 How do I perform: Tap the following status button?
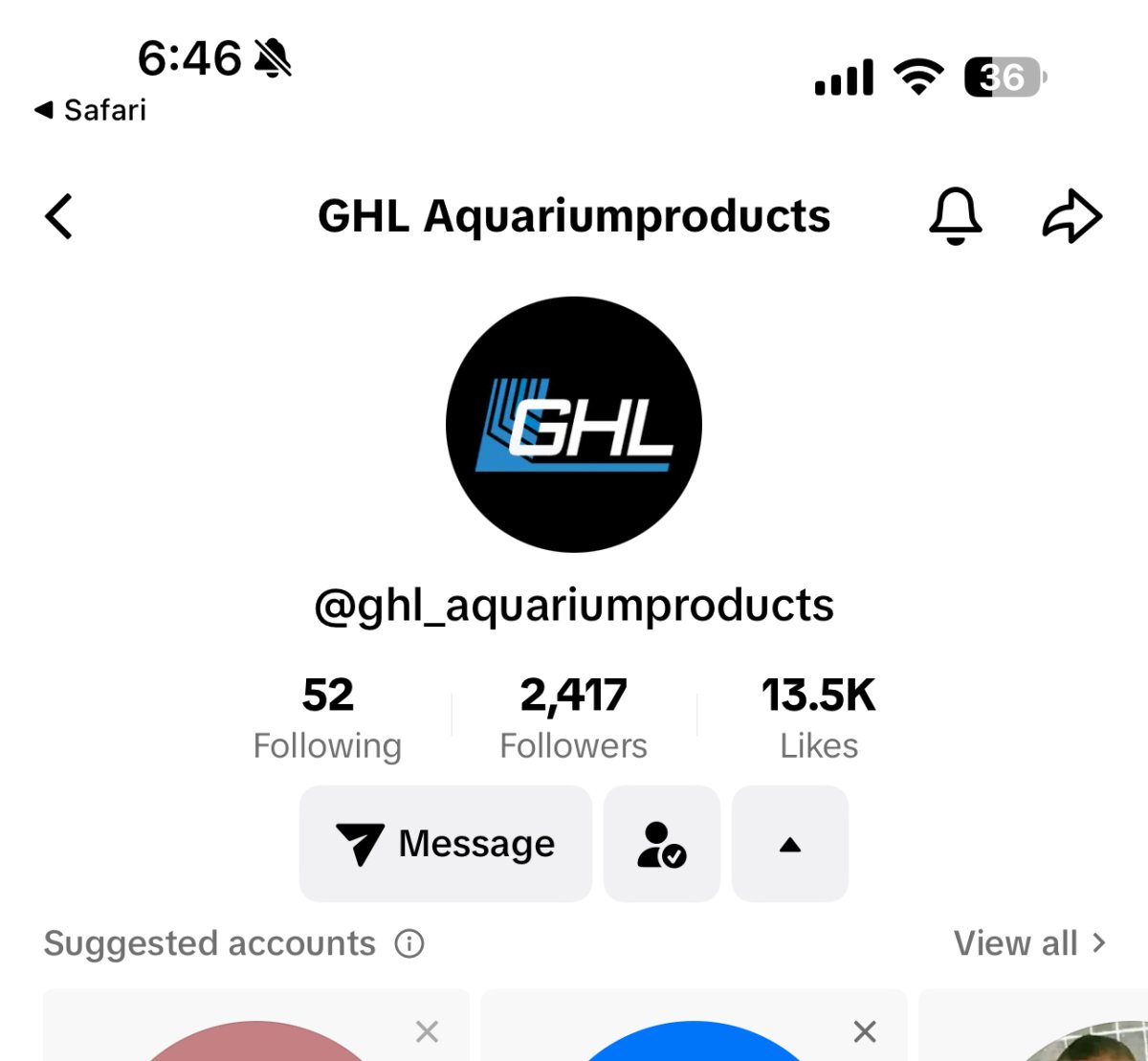click(x=661, y=844)
